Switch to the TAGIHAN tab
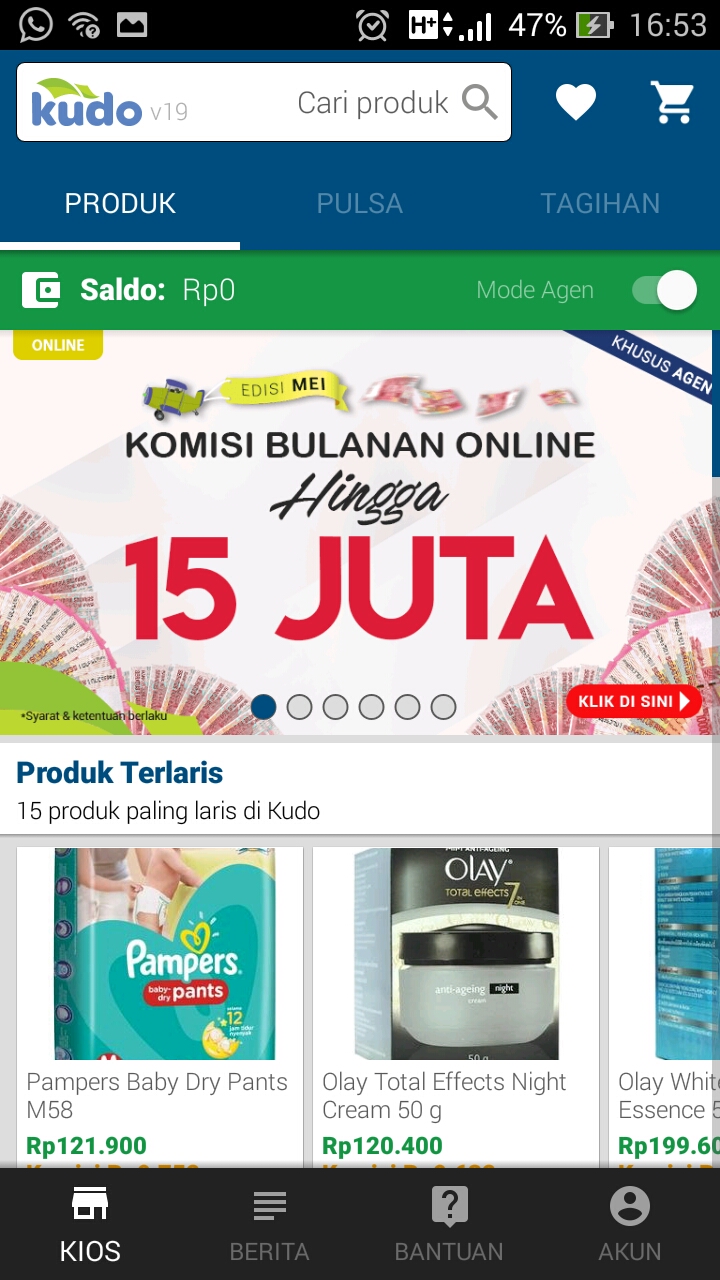This screenshot has height=1280, width=720. click(600, 204)
